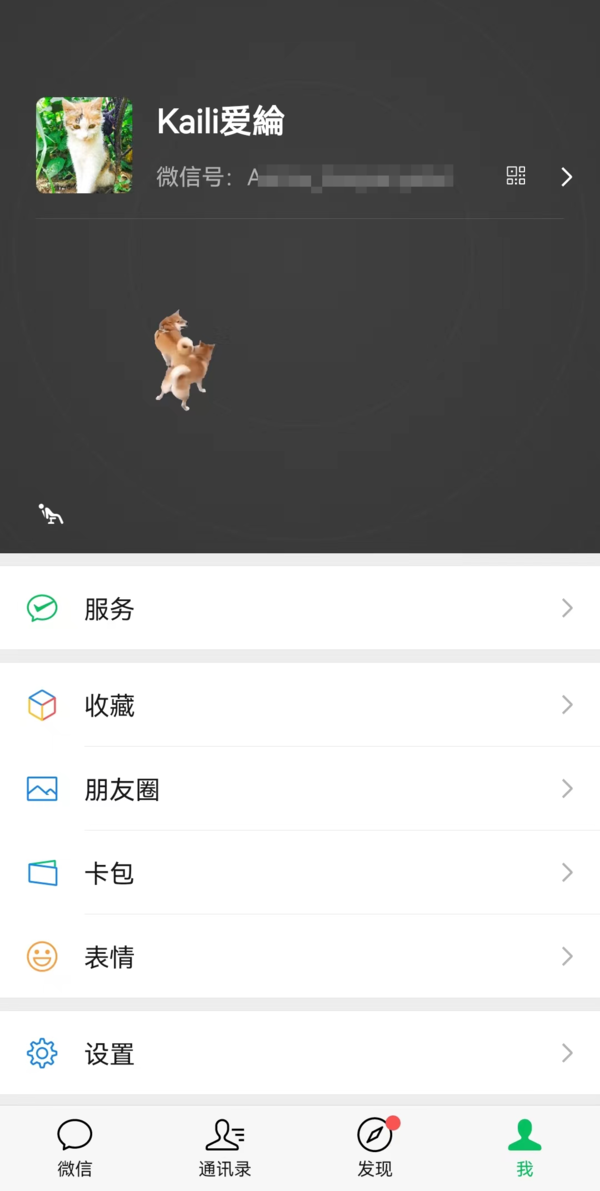
Task: Select the 我 (Me) tab
Action: point(524,1147)
